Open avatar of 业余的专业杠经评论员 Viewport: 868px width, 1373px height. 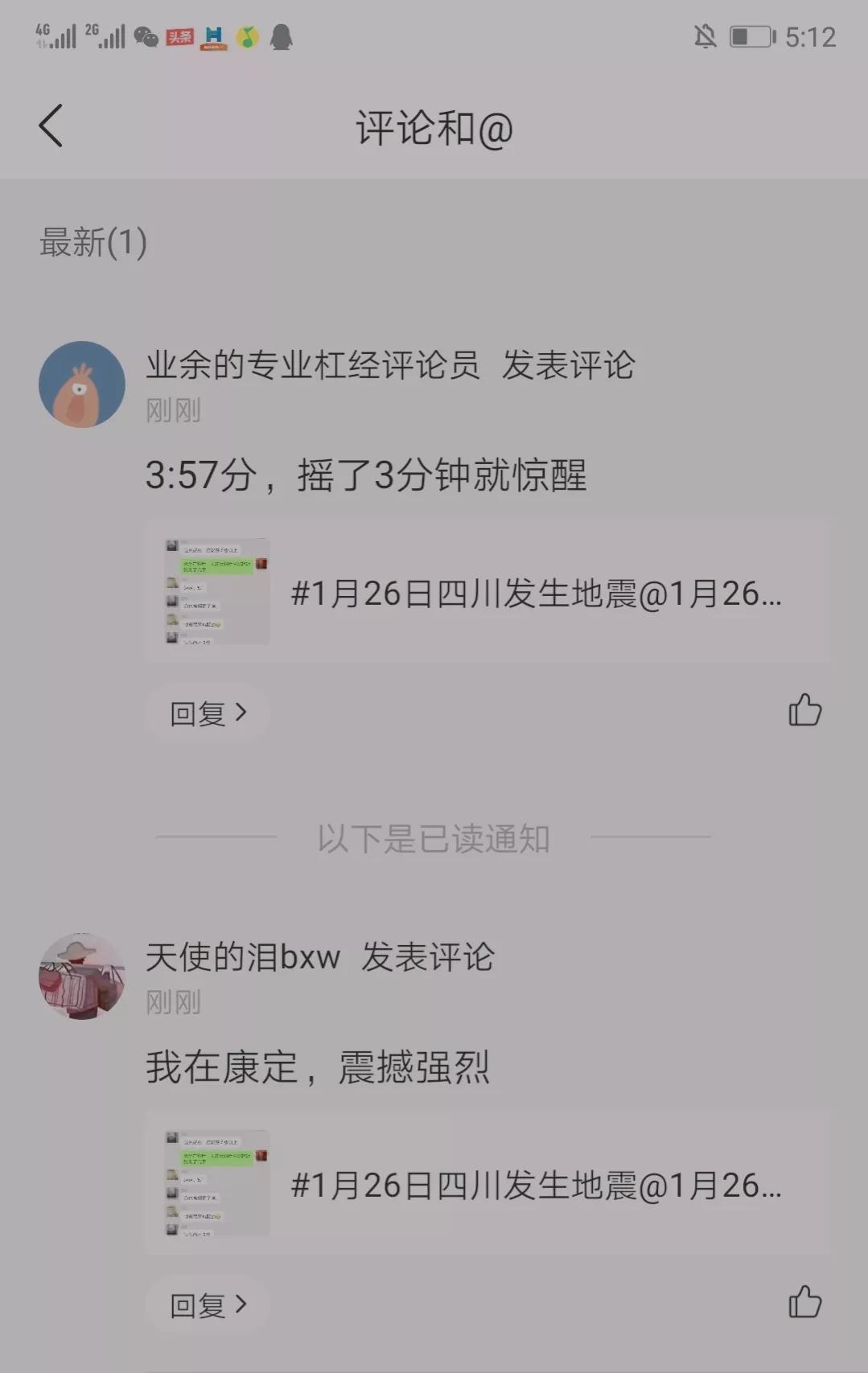[x=82, y=384]
